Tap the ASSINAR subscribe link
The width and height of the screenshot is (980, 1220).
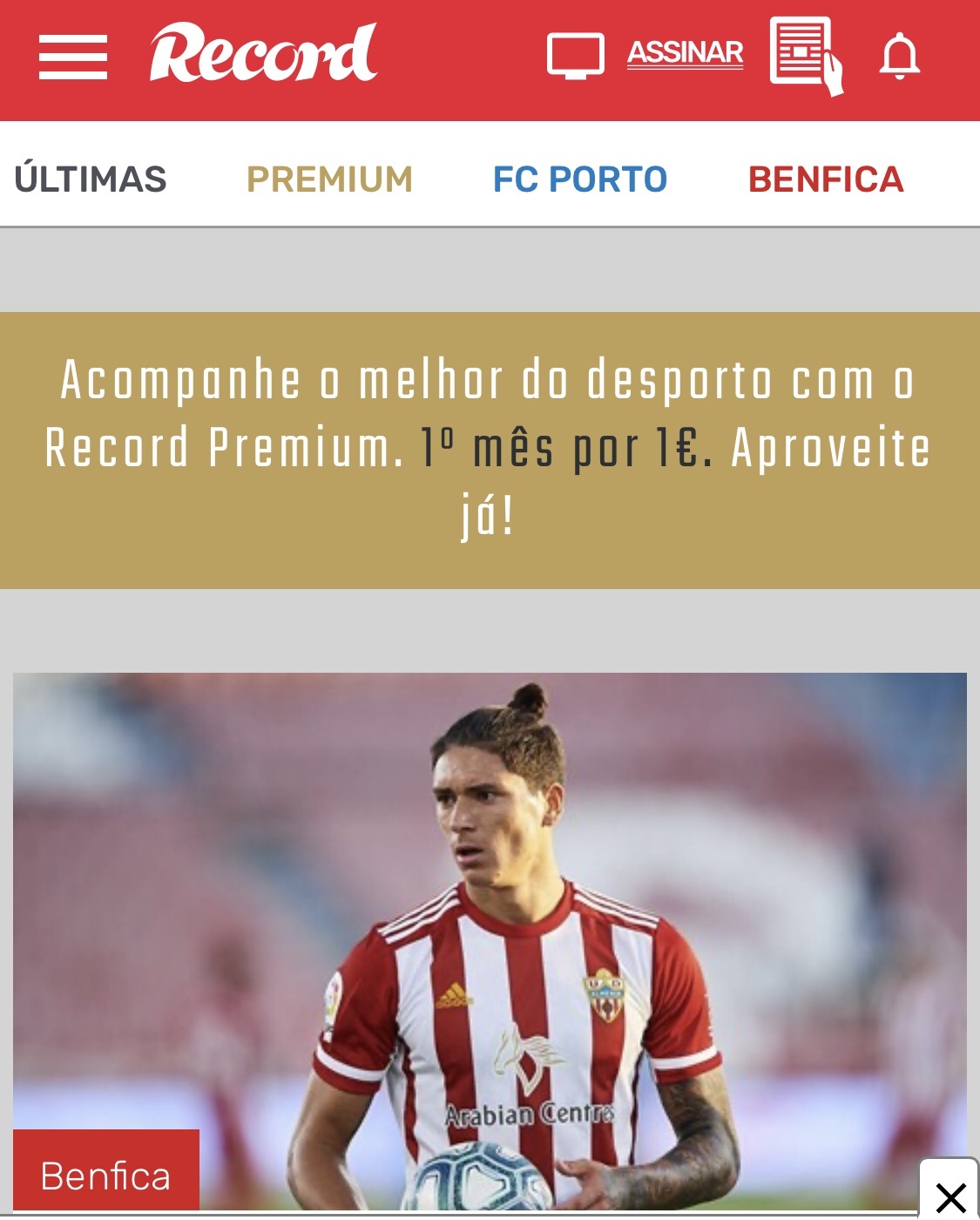click(x=685, y=53)
